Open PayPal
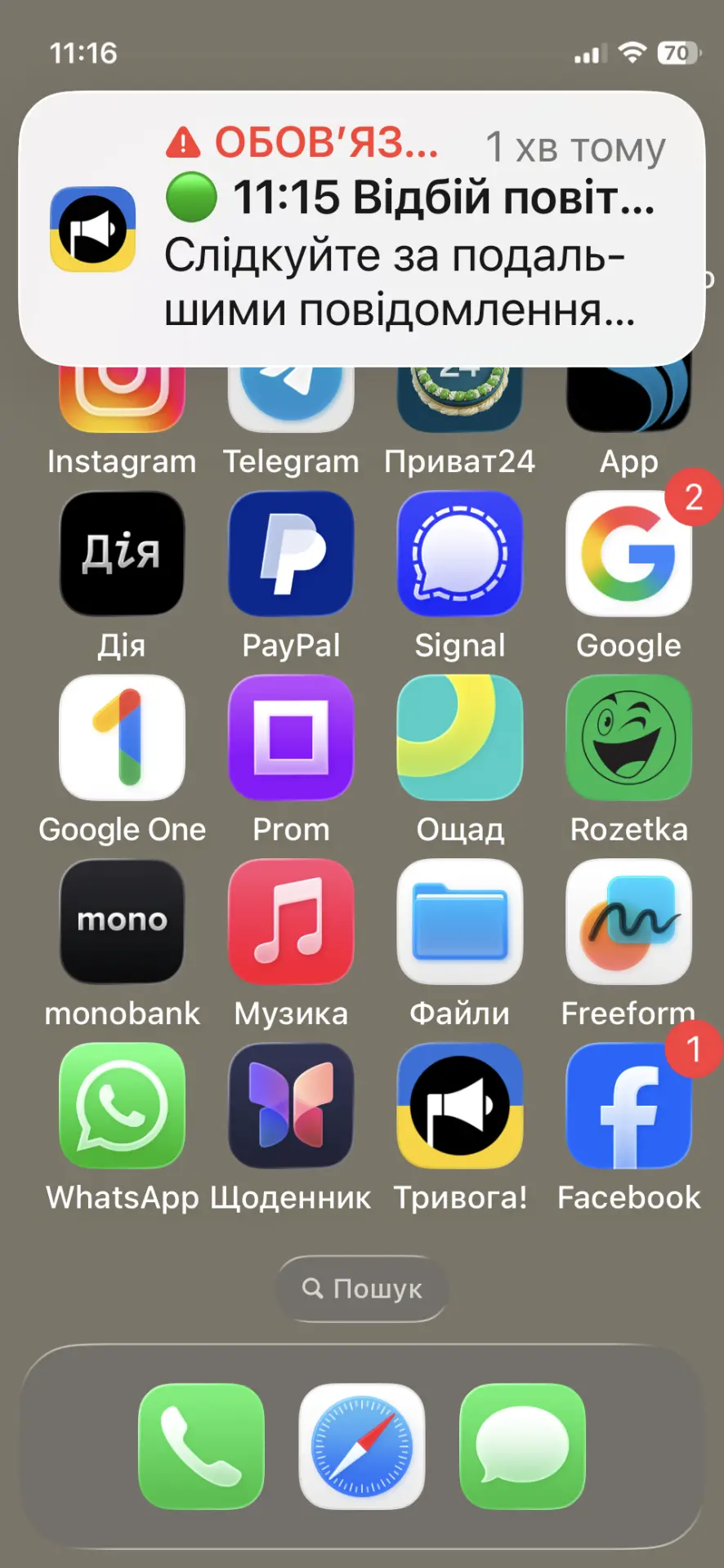This screenshot has height=1568, width=724. [x=291, y=554]
